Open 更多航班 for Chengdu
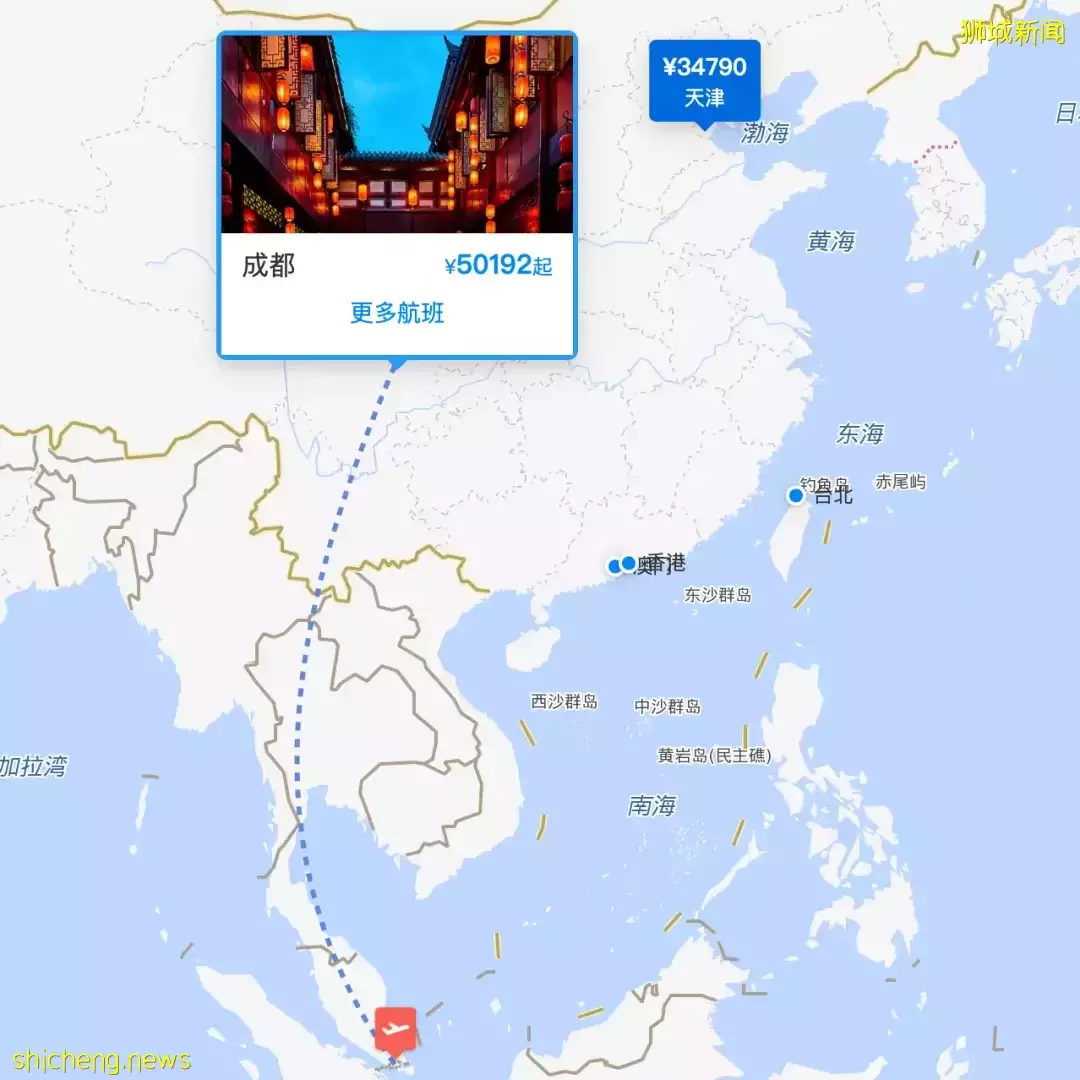This screenshot has height=1080, width=1080. pyautogui.click(x=397, y=313)
